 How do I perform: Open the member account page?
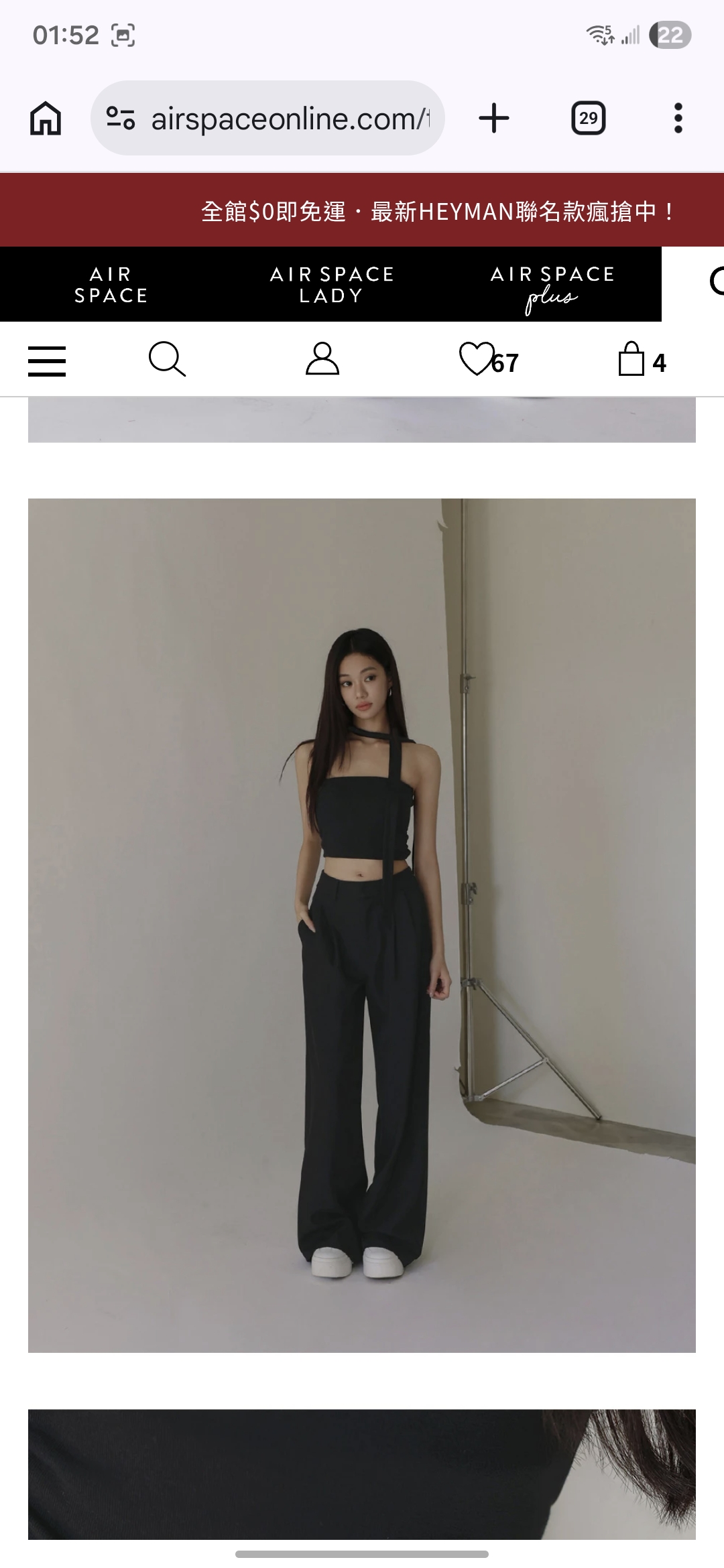tap(322, 359)
